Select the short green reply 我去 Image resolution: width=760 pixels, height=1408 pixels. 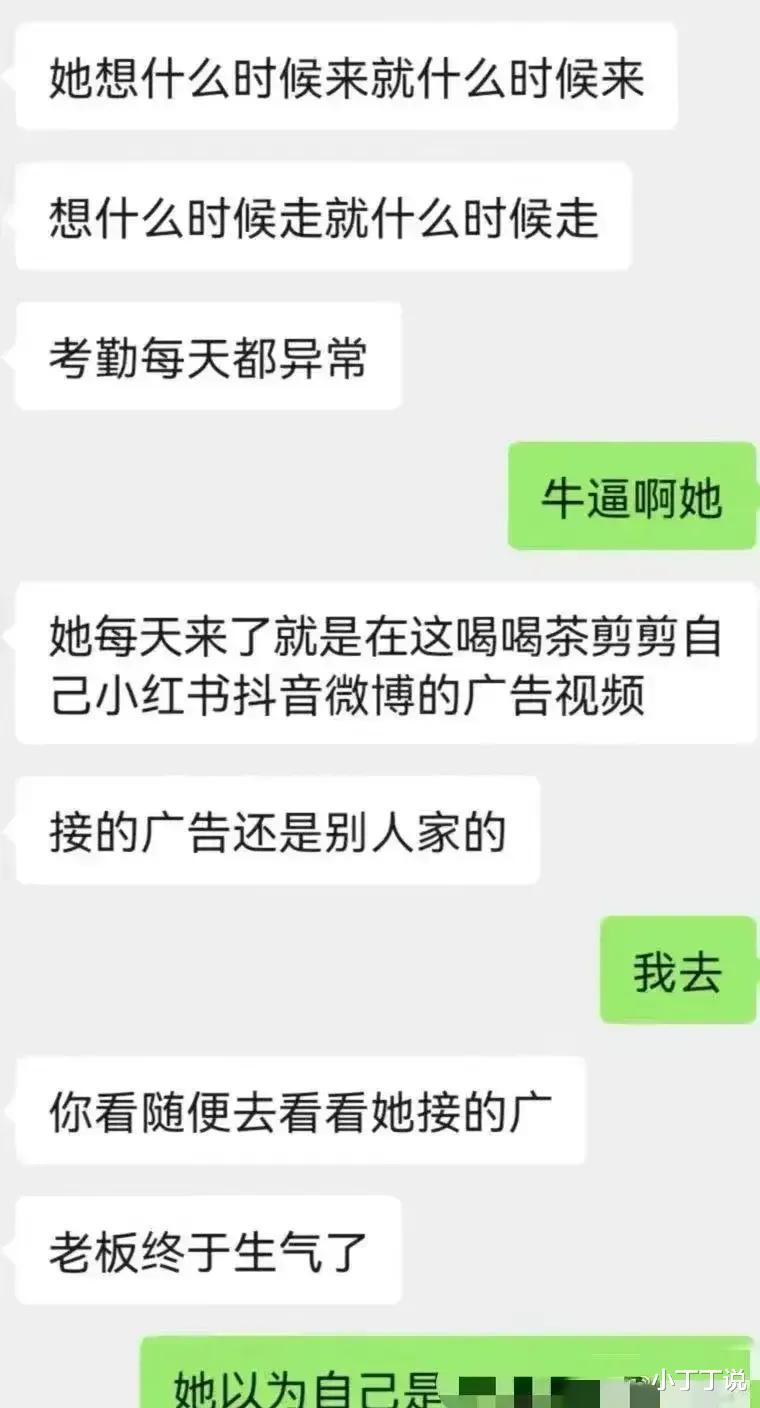point(677,966)
